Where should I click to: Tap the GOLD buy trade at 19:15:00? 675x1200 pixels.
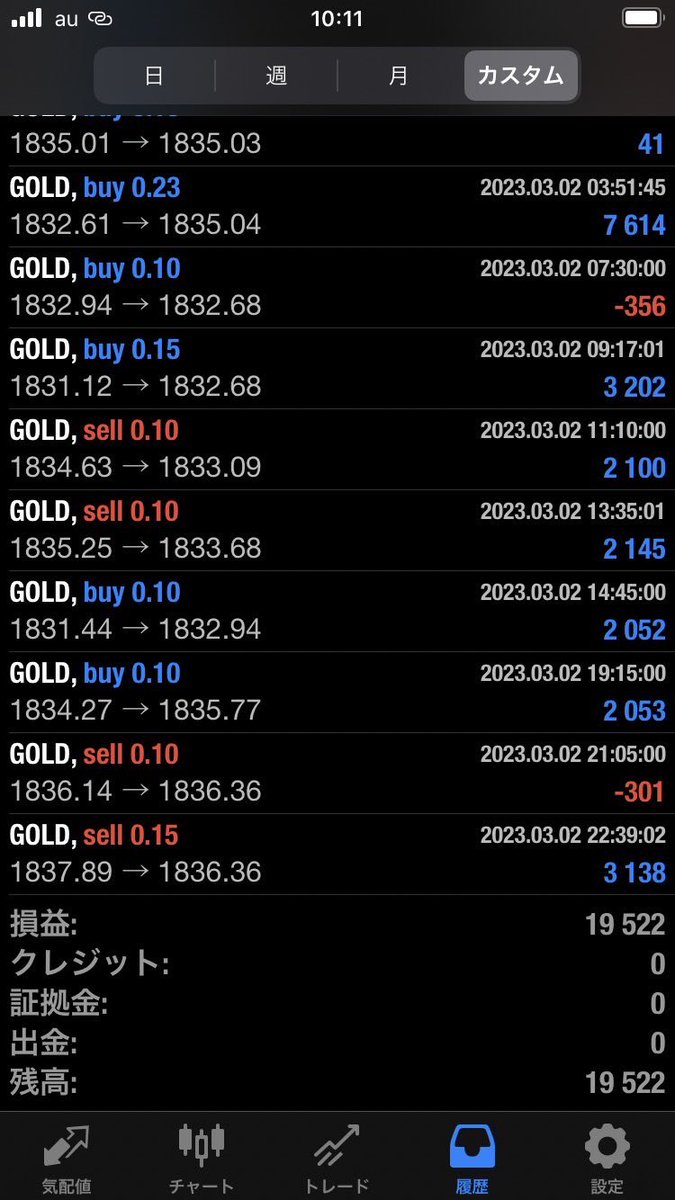[x=337, y=692]
